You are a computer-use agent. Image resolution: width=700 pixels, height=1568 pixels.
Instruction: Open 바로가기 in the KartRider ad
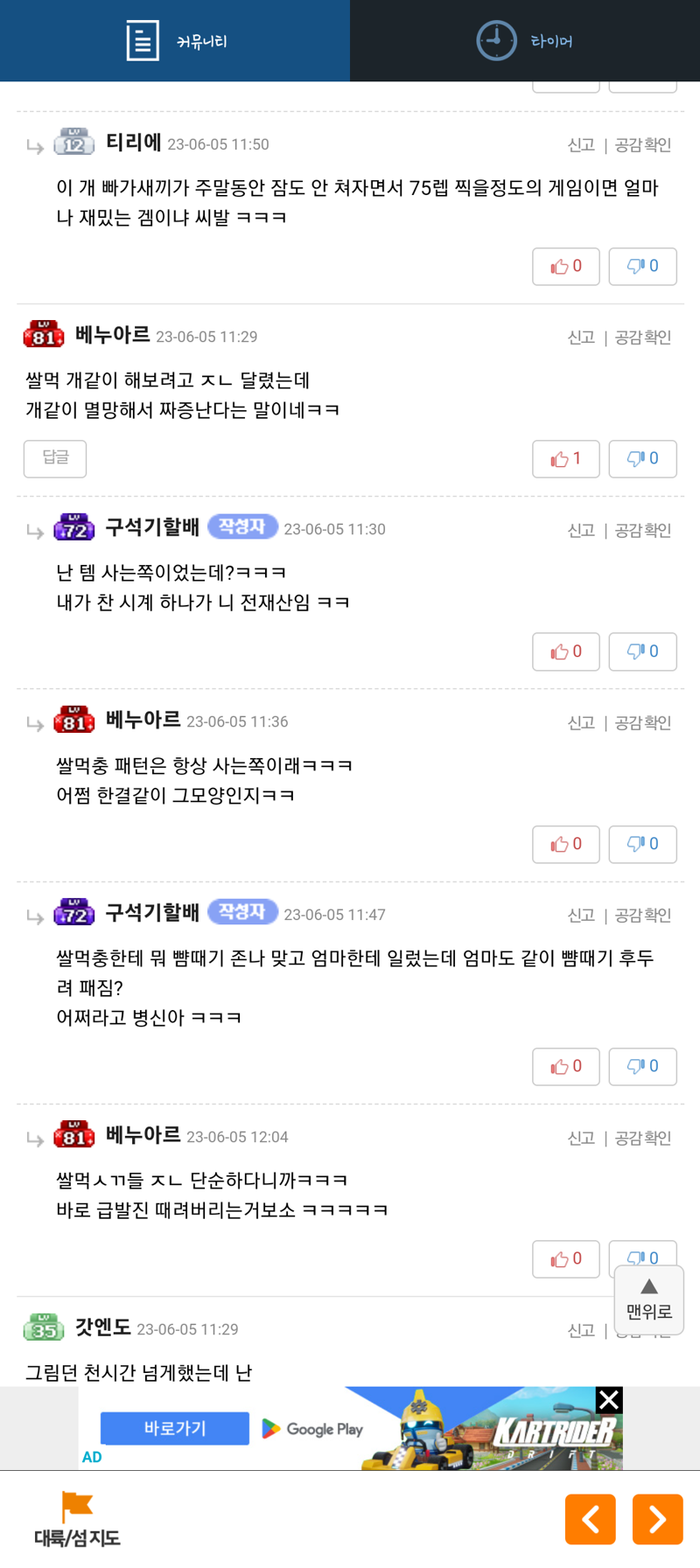[x=175, y=1428]
